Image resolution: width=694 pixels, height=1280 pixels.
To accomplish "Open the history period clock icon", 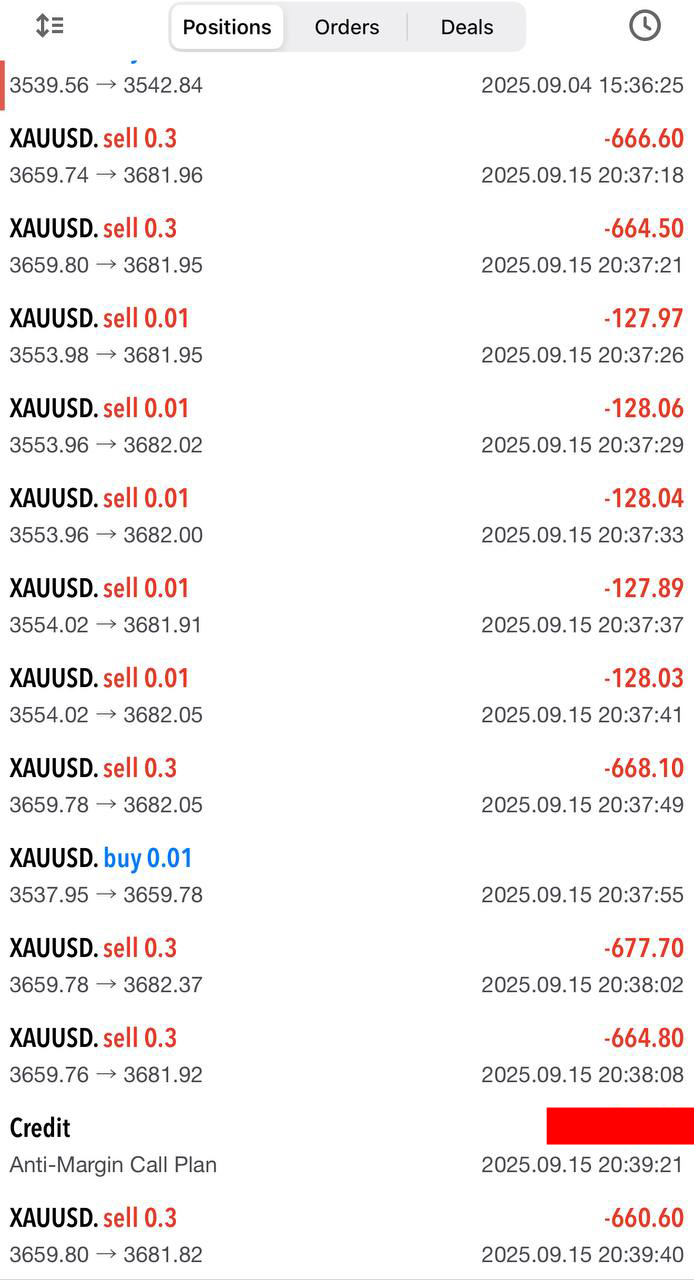I will [644, 26].
